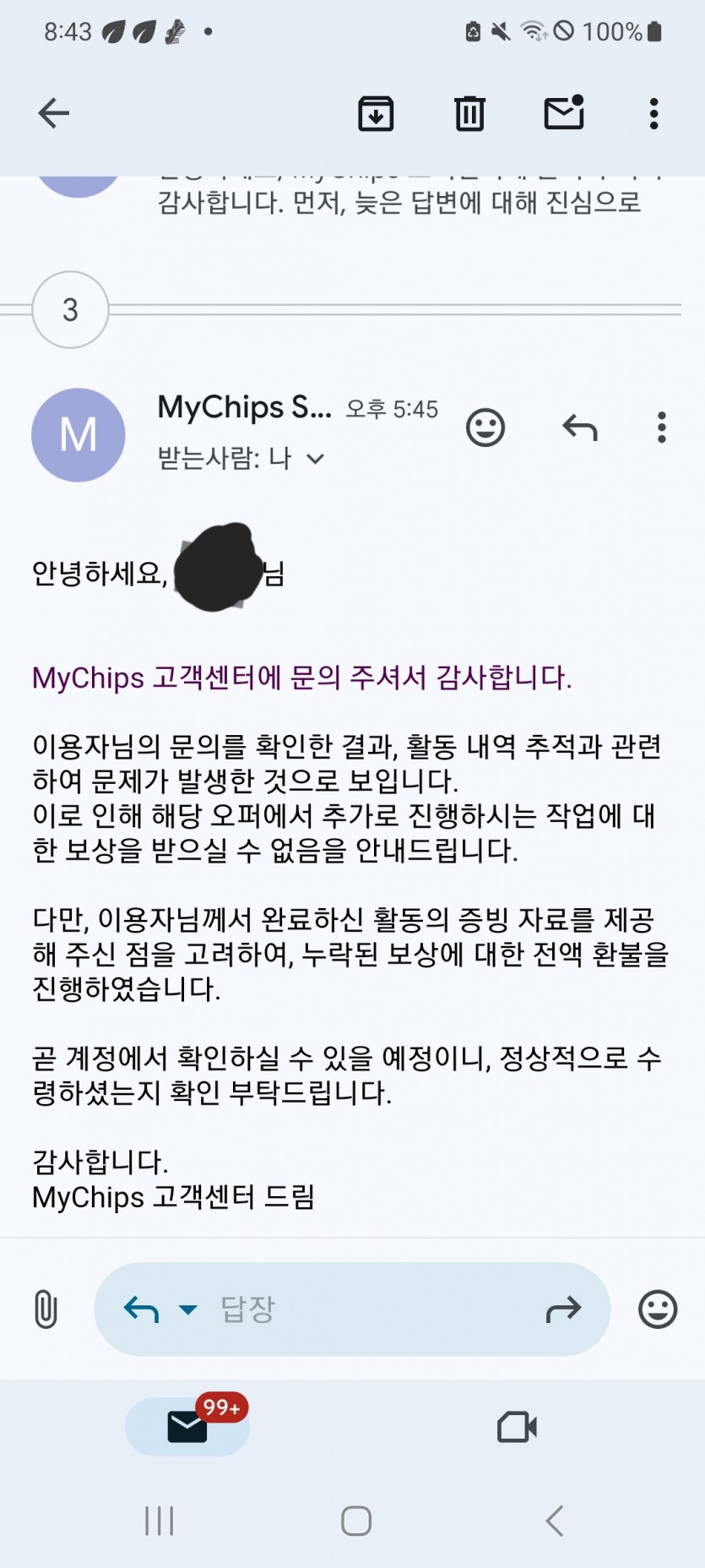Go back to the inbox

point(53,113)
